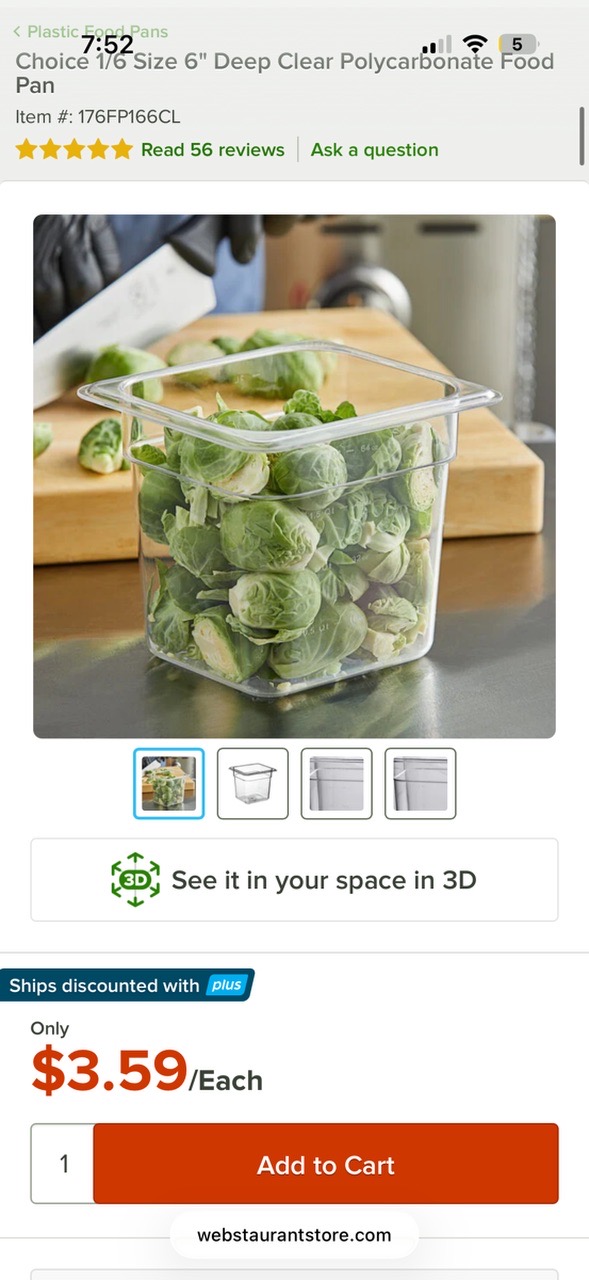589x1280 pixels.
Task: Add the food pan to cart
Action: (x=326, y=1164)
